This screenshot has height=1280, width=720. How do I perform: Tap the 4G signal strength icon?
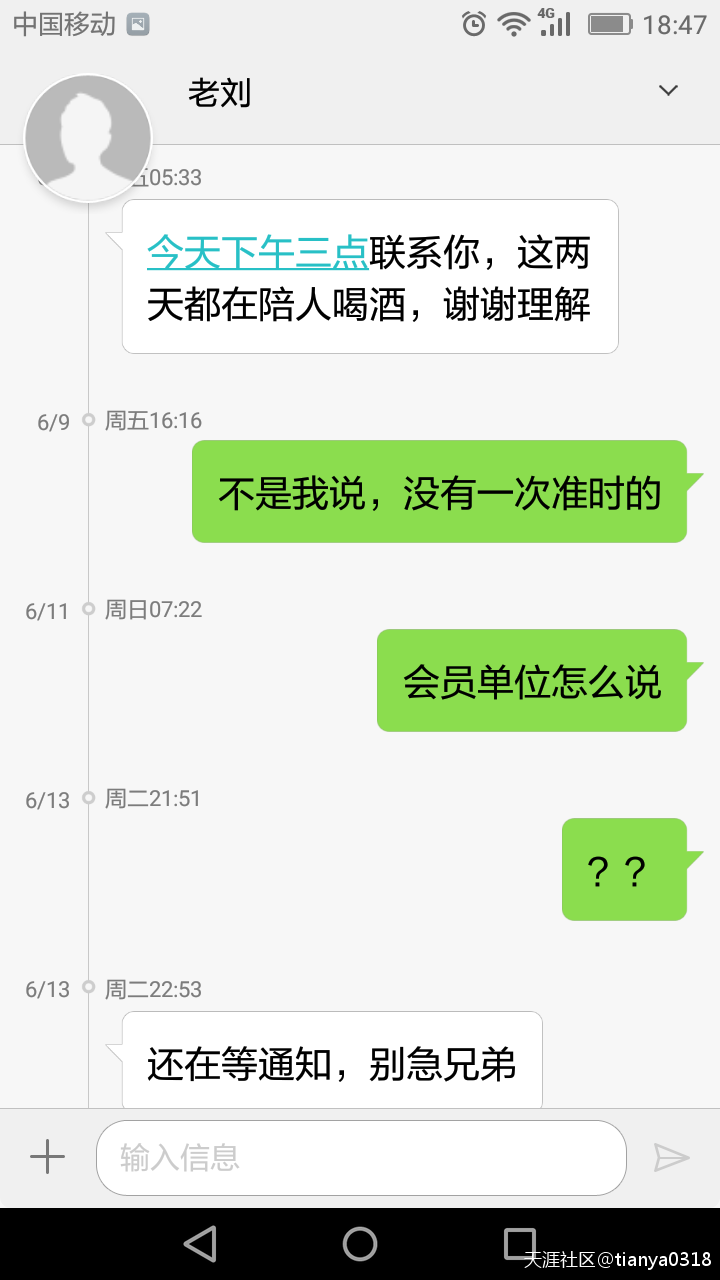coord(556,23)
